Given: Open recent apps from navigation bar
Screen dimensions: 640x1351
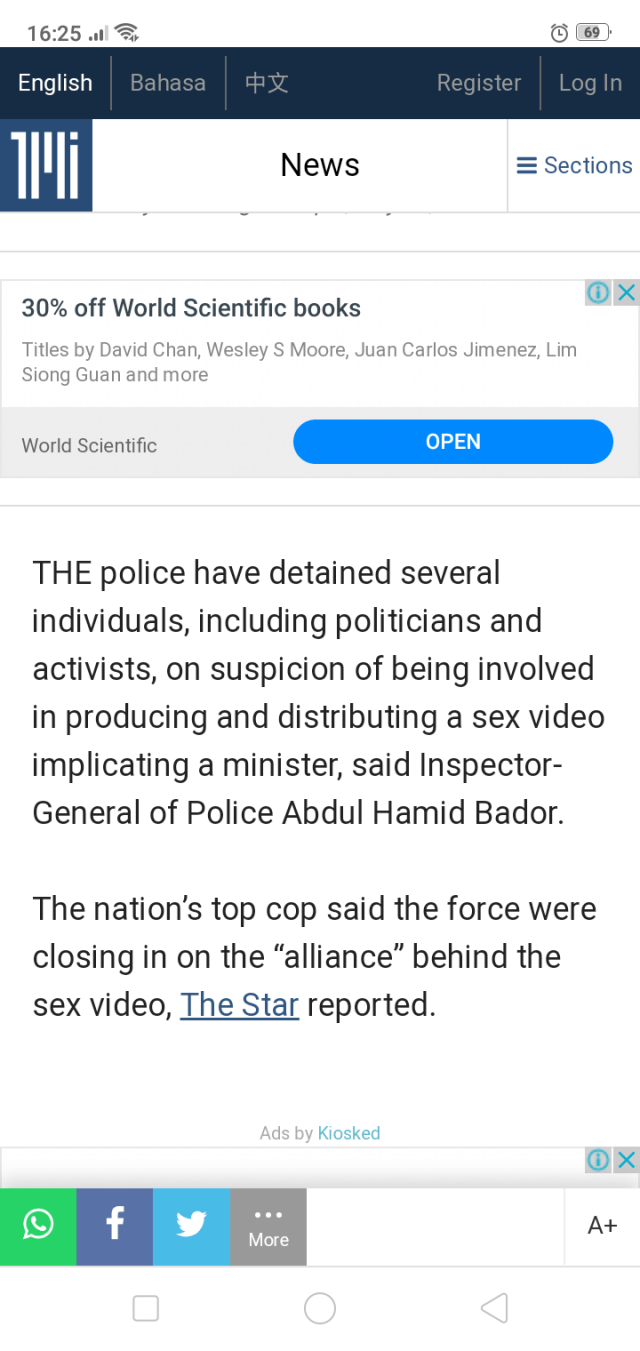Looking at the screenshot, I should coord(146,1308).
